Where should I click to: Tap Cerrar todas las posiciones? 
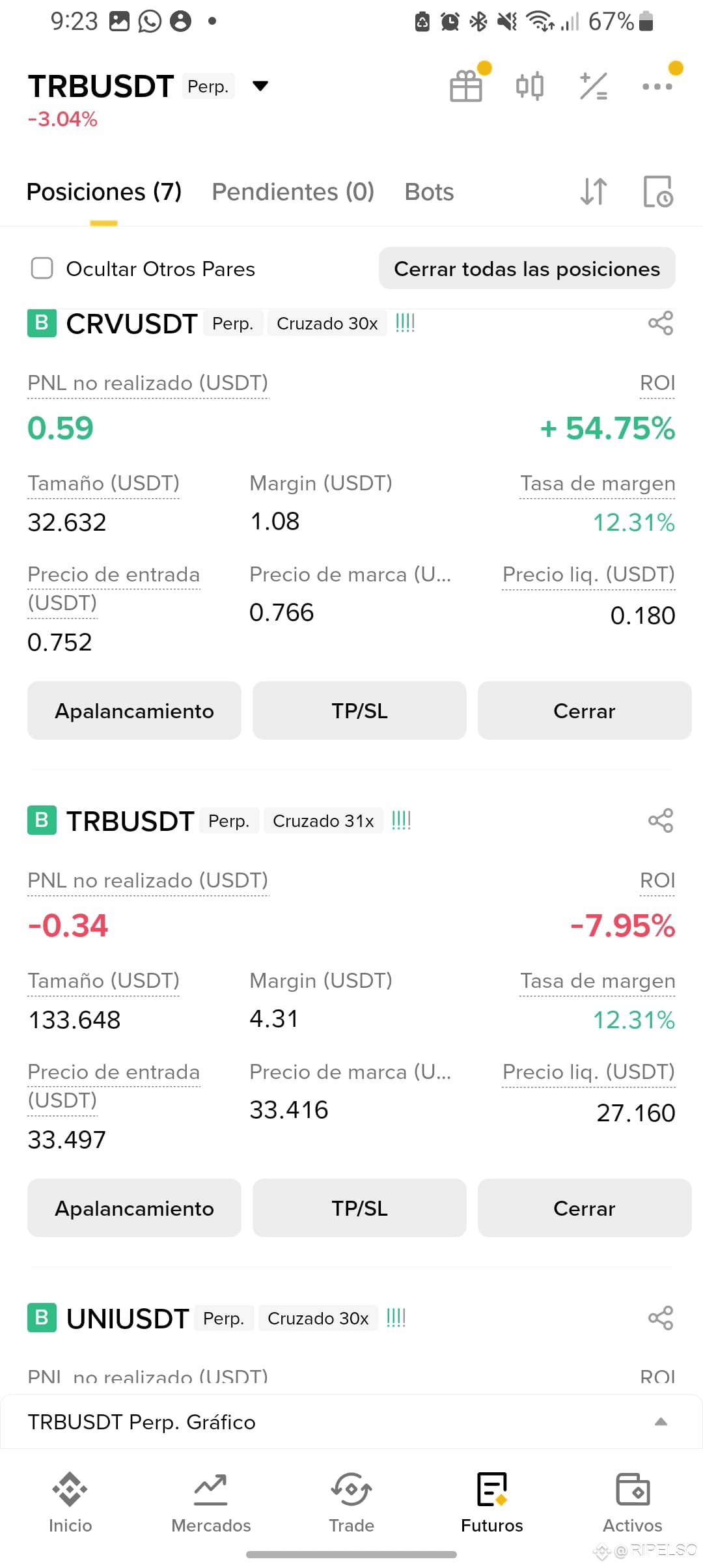[527, 268]
